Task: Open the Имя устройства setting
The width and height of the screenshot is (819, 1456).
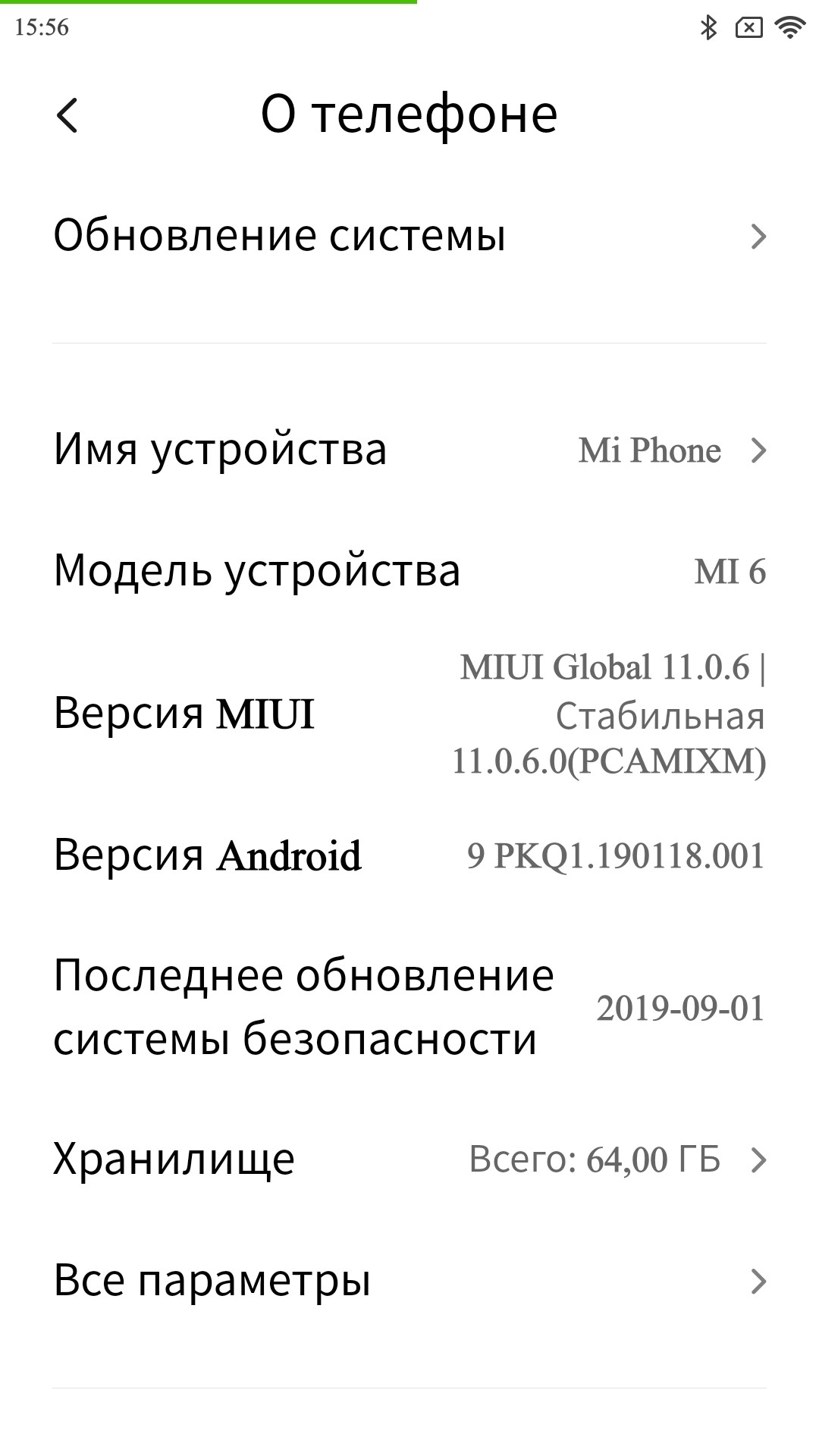Action: pyautogui.click(x=409, y=450)
